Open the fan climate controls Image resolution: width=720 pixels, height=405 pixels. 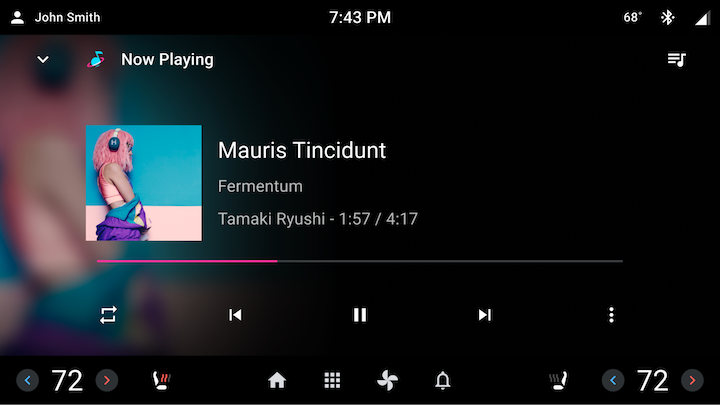(387, 380)
